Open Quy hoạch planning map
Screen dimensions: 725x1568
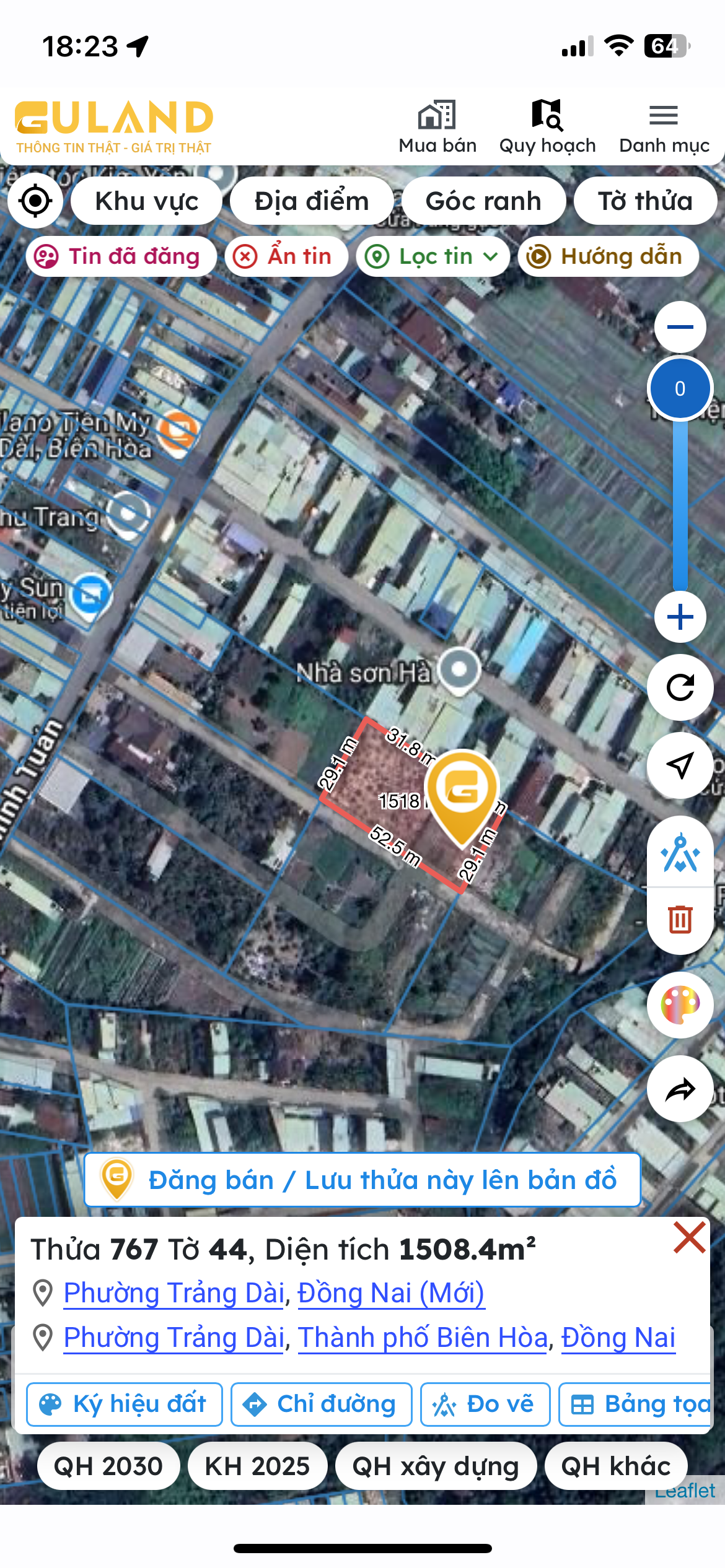click(547, 127)
